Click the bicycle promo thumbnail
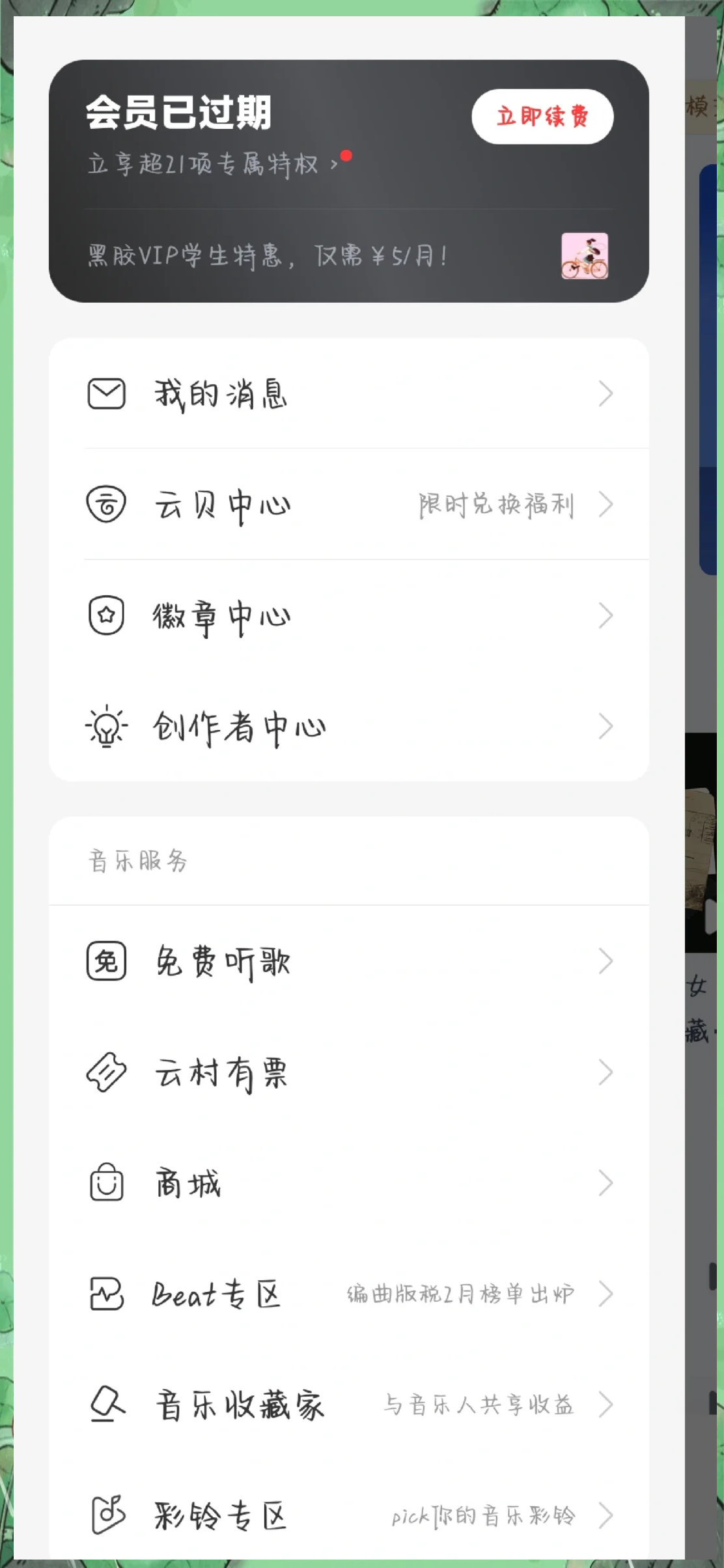 (585, 257)
